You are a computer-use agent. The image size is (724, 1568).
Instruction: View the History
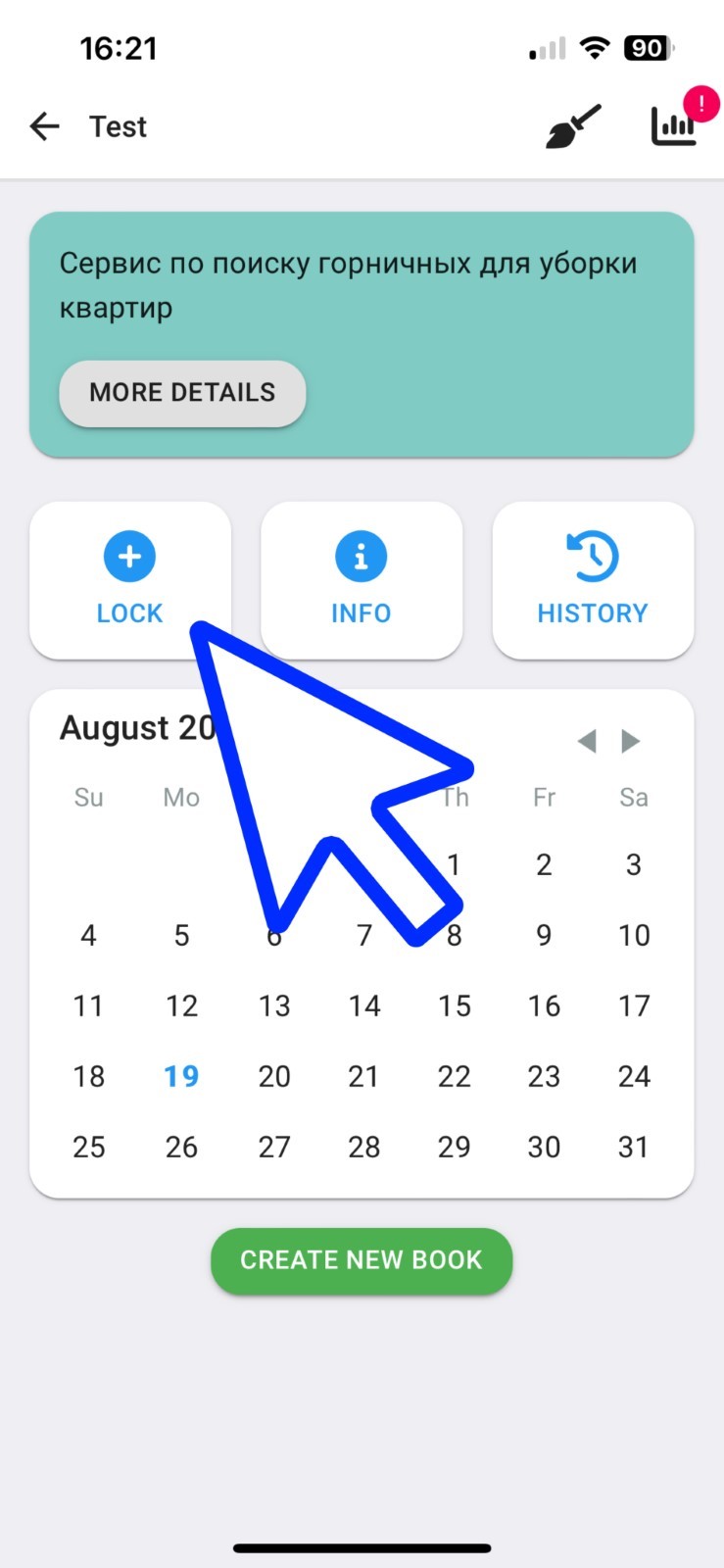pyautogui.click(x=593, y=580)
